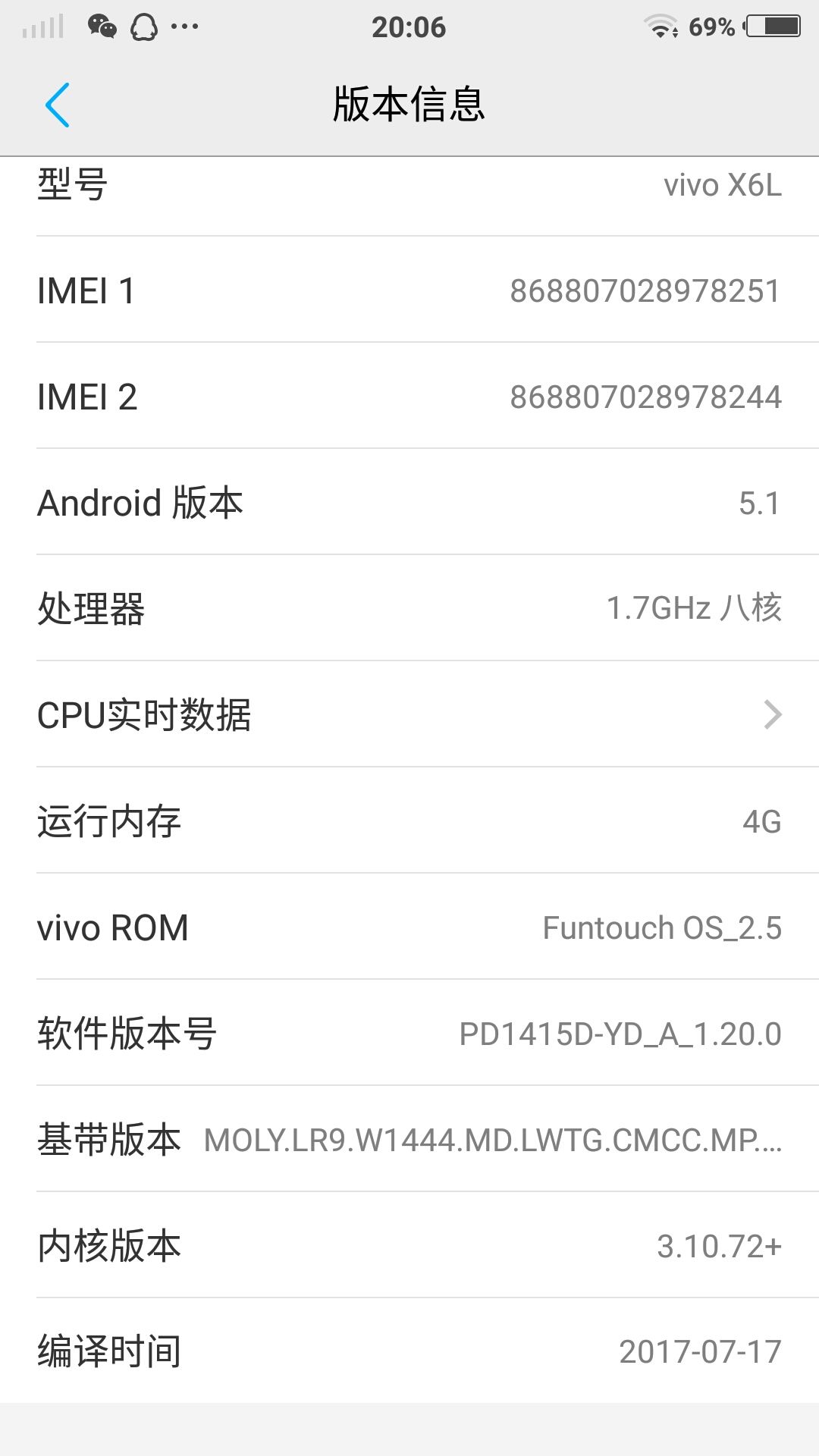
Task: Go back from the 版本信息 page
Action: [x=58, y=105]
